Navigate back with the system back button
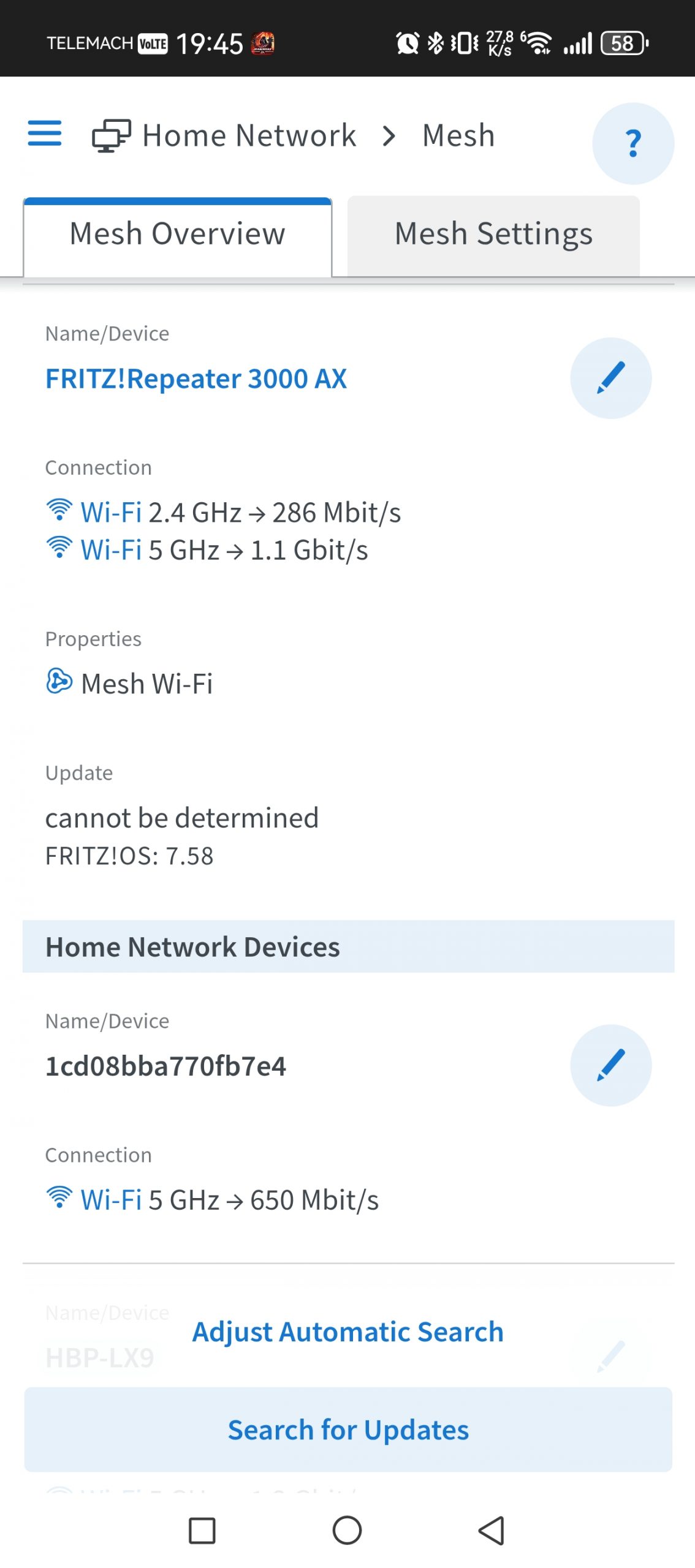The width and height of the screenshot is (695, 1568). click(491, 1530)
